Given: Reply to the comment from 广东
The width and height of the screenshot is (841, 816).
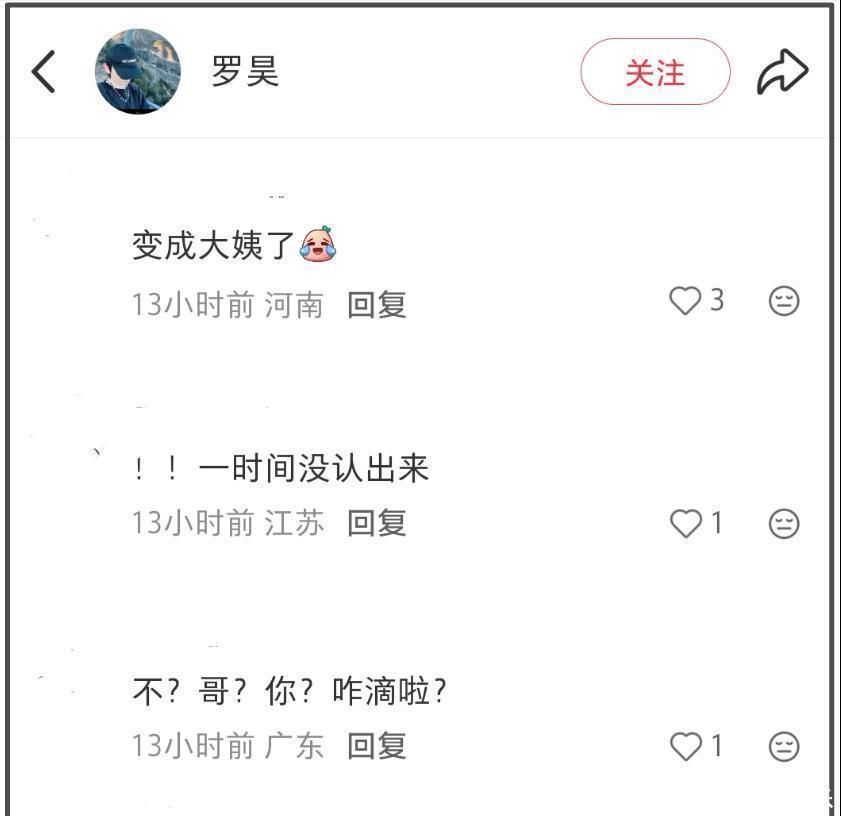Looking at the screenshot, I should [376, 746].
